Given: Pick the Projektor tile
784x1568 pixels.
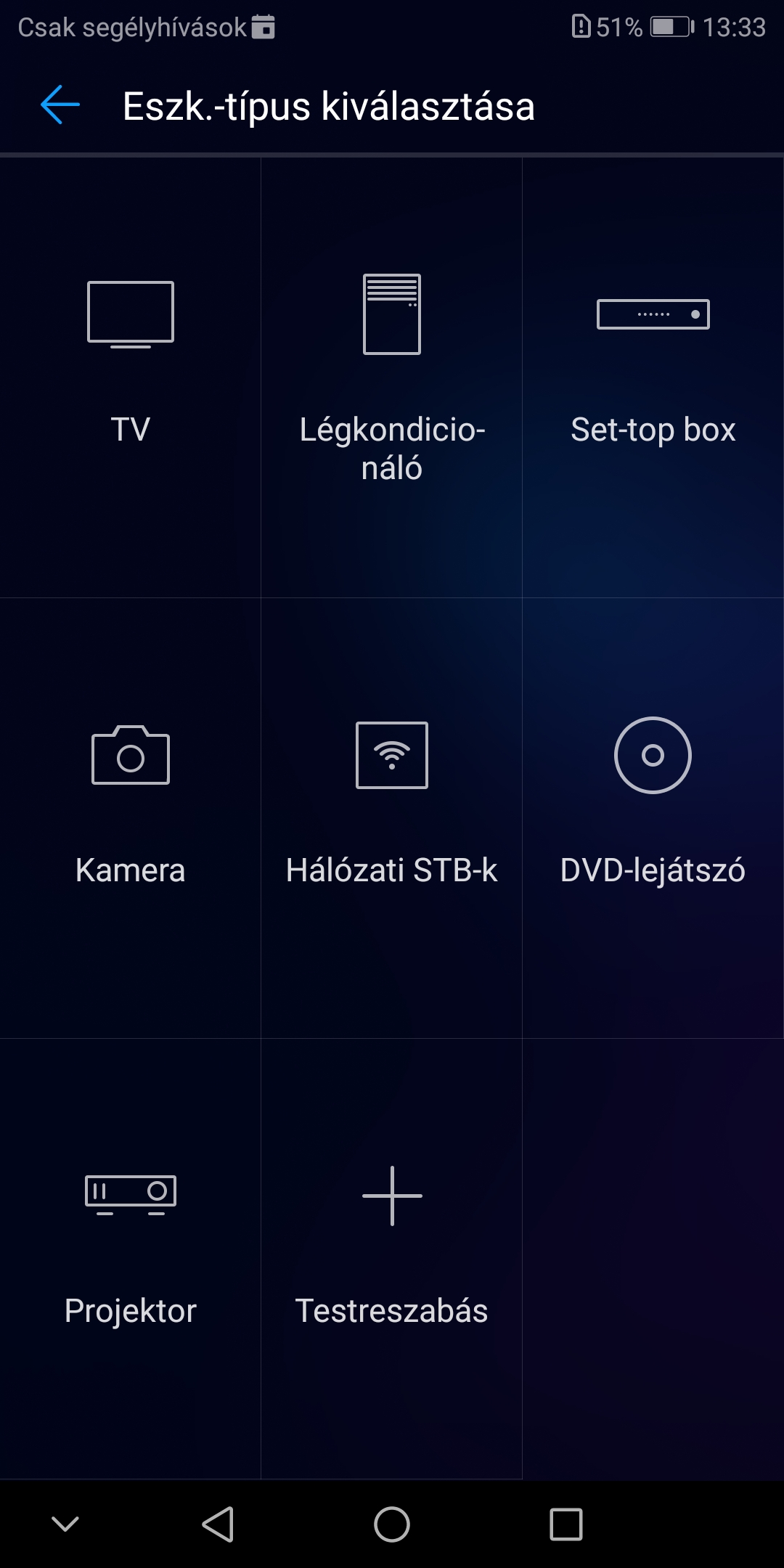Looking at the screenshot, I should pyautogui.click(x=131, y=1259).
